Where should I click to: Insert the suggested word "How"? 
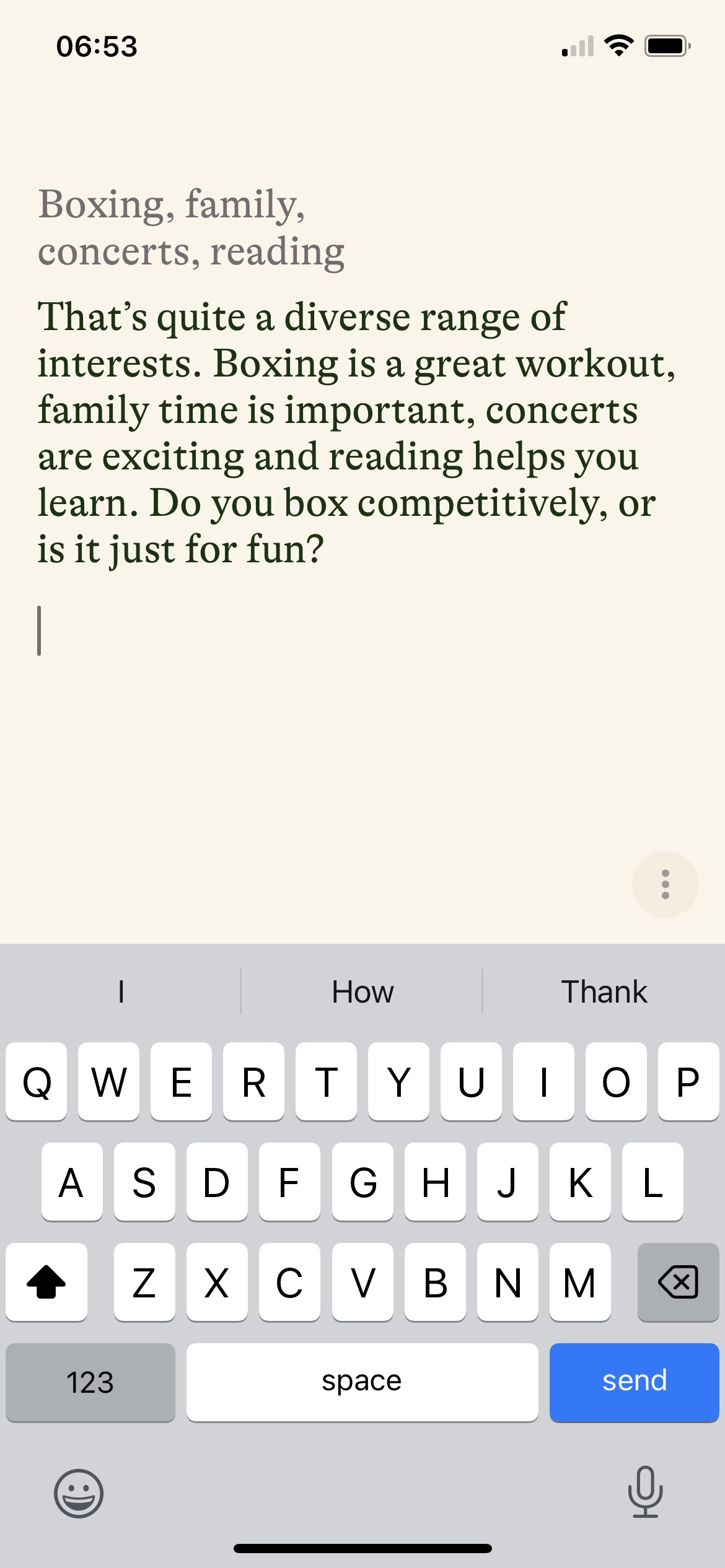pos(362,991)
